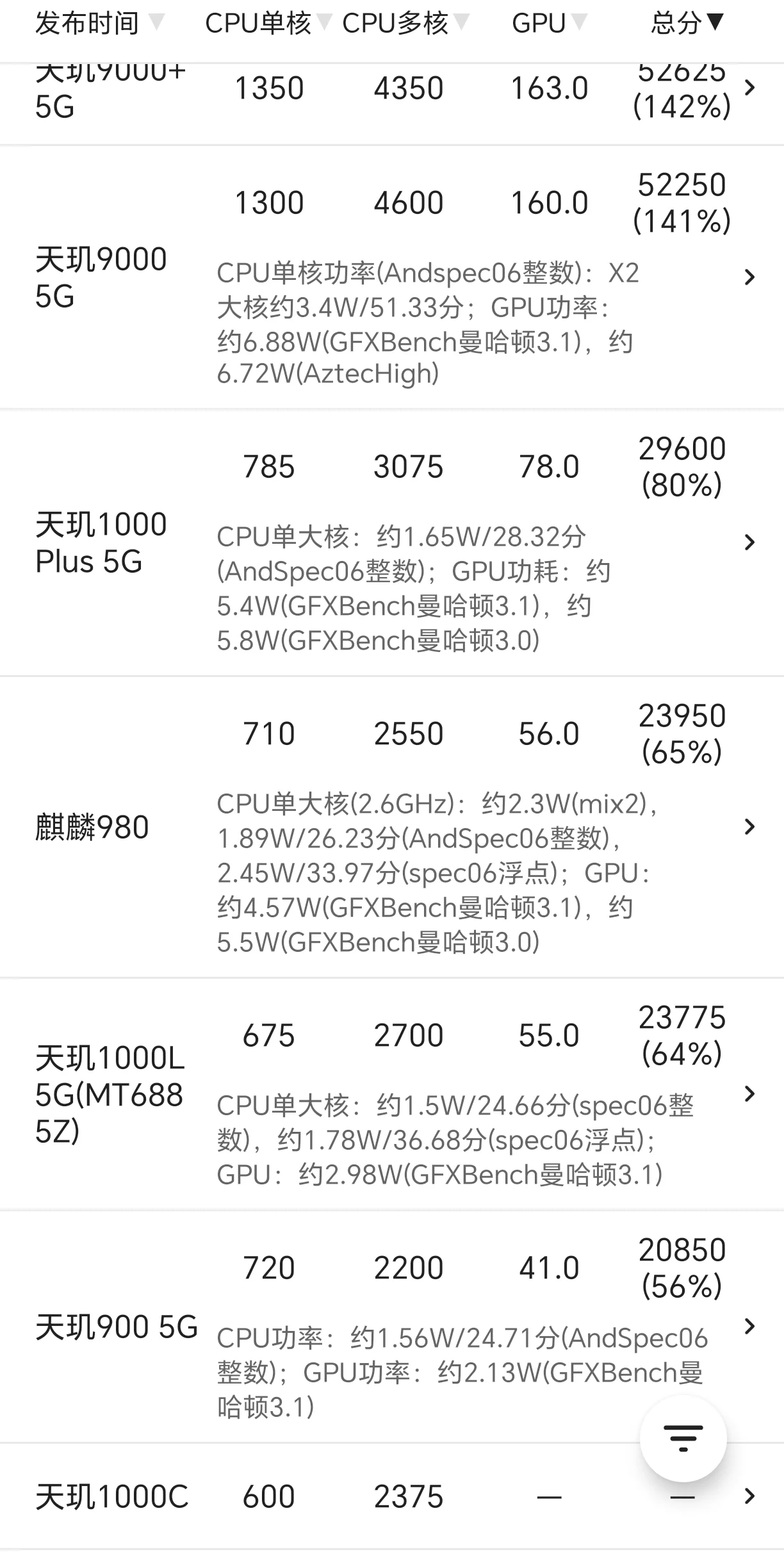The height and width of the screenshot is (1552, 784).
Task: Open 天玑9000+ 5G details
Action: (x=749, y=88)
